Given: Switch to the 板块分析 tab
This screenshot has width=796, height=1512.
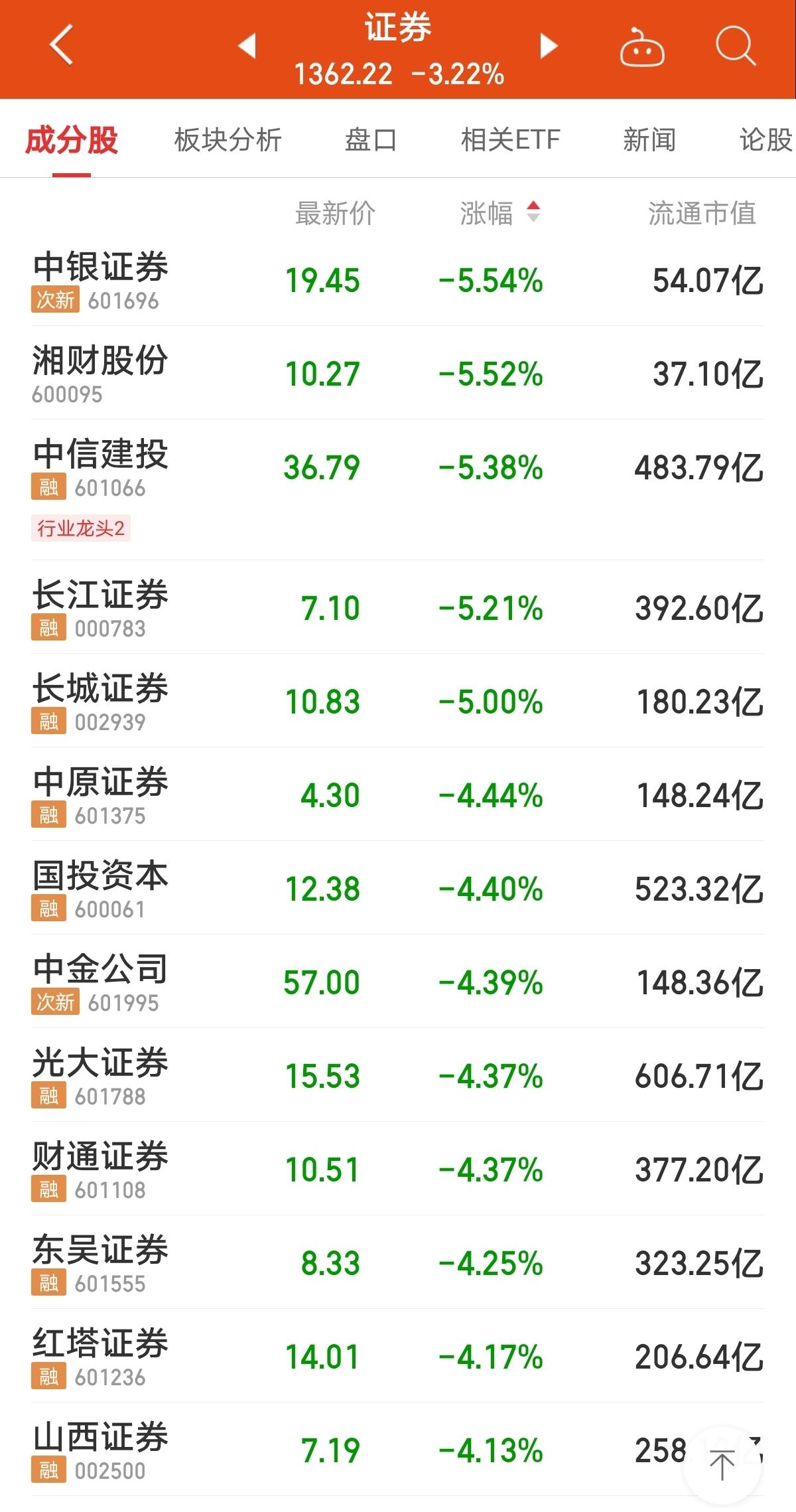Looking at the screenshot, I should 228,141.
